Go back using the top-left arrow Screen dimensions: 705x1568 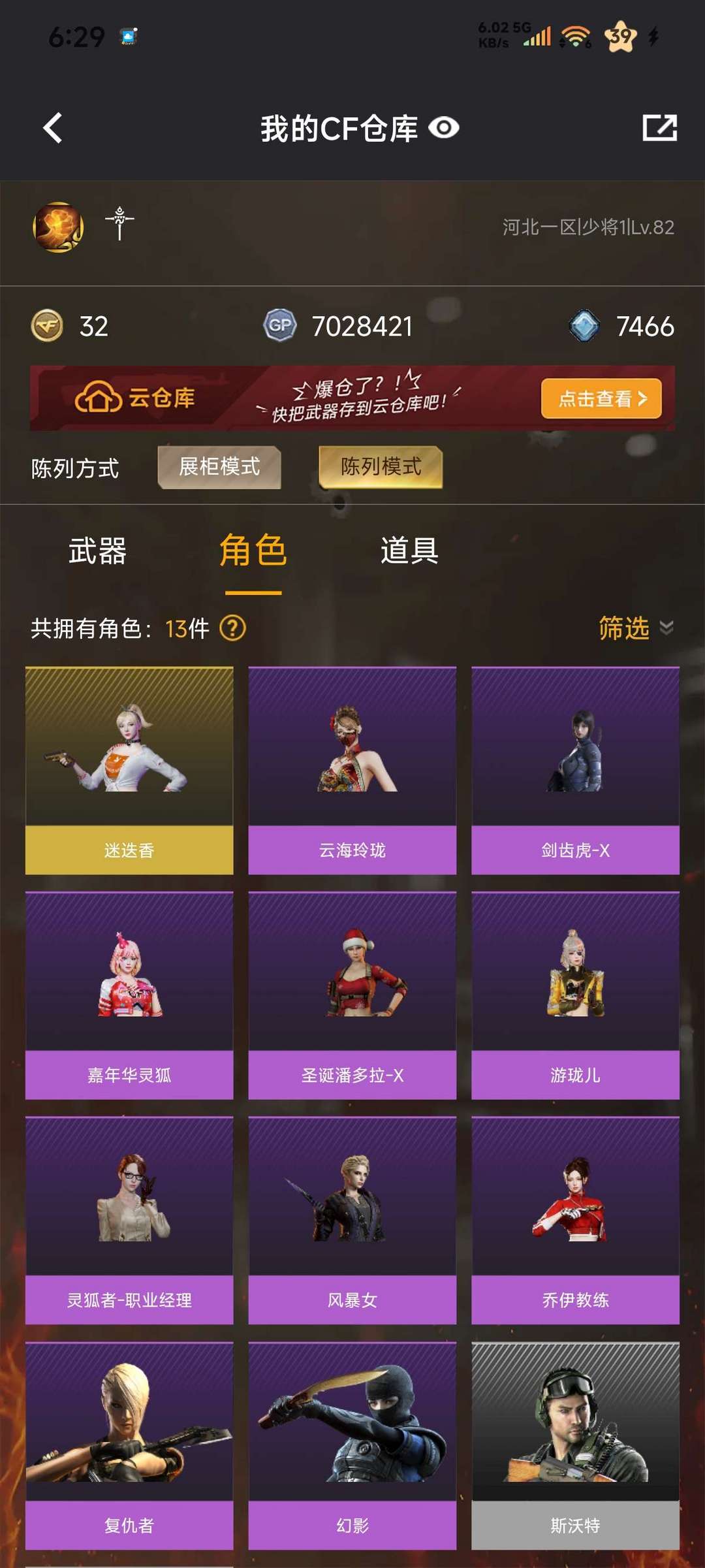pos(53,128)
